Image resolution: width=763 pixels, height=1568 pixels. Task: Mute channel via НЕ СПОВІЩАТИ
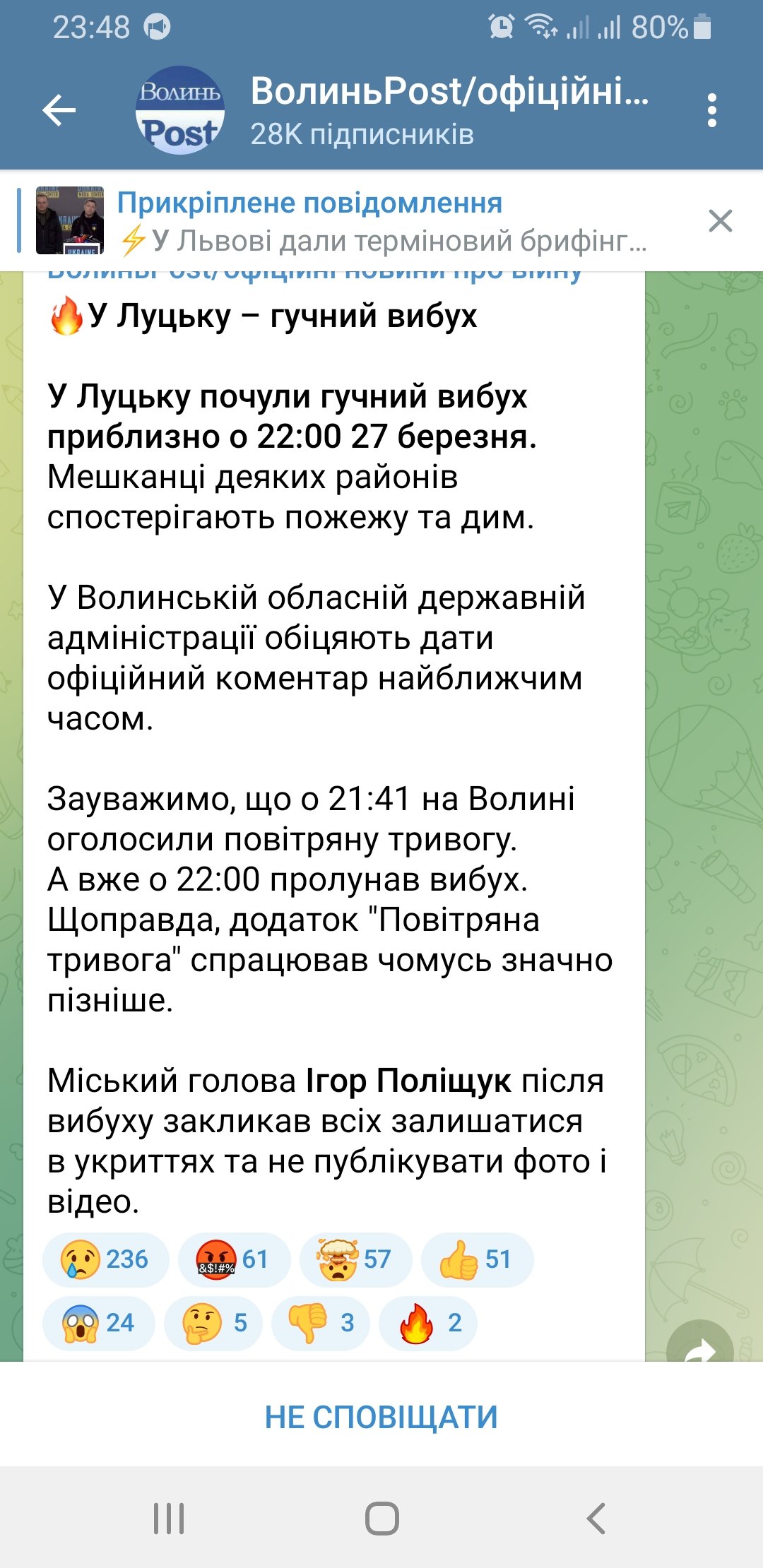[381, 1417]
